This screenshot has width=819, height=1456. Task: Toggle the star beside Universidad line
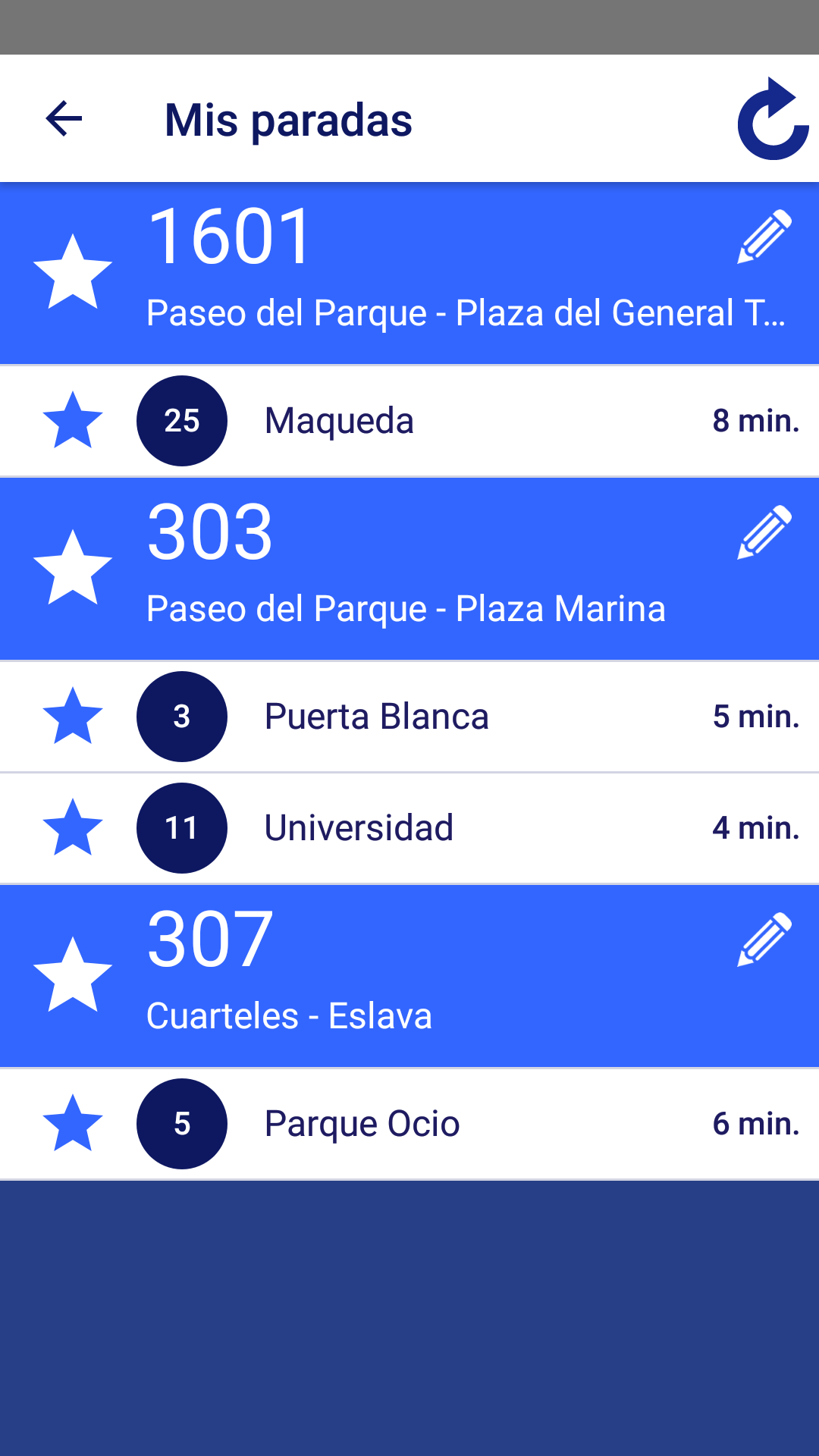(73, 828)
